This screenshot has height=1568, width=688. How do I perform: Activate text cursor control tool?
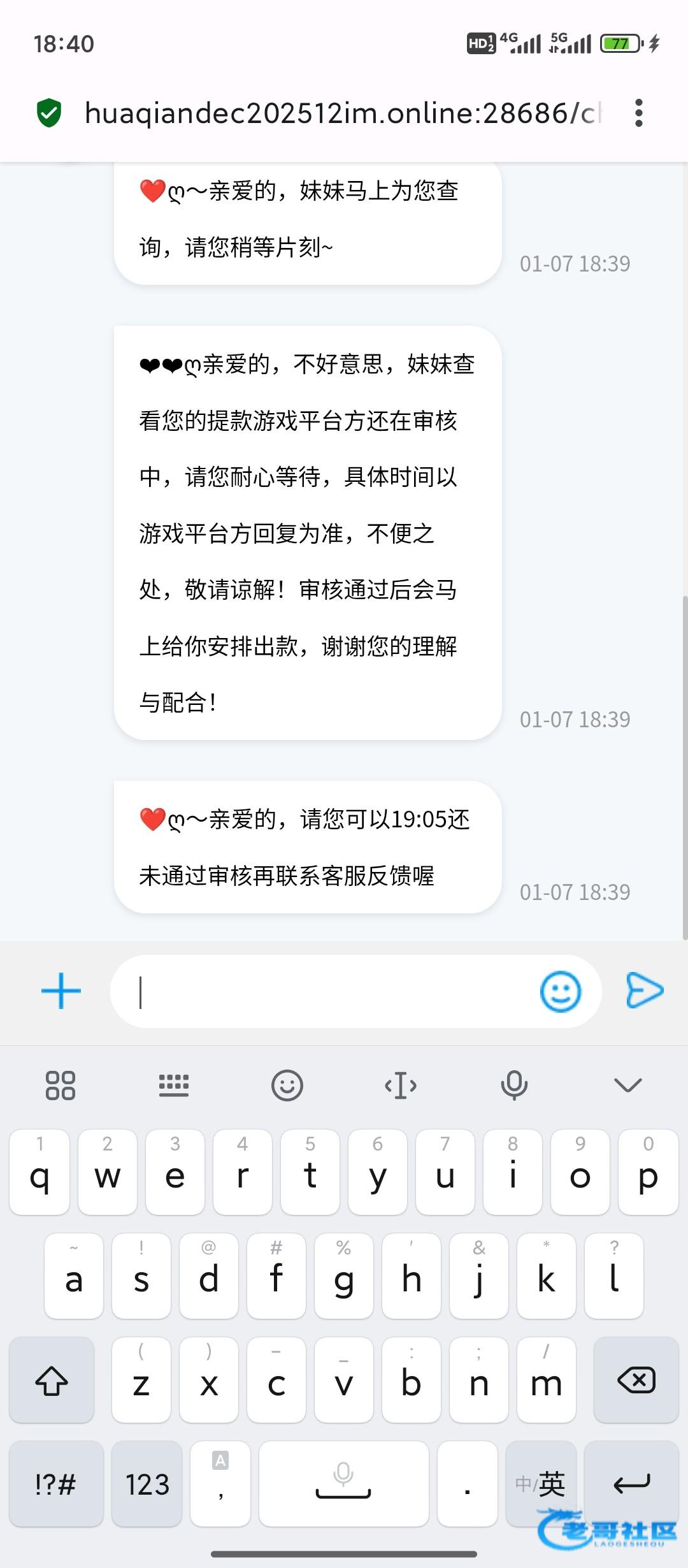tap(401, 1085)
